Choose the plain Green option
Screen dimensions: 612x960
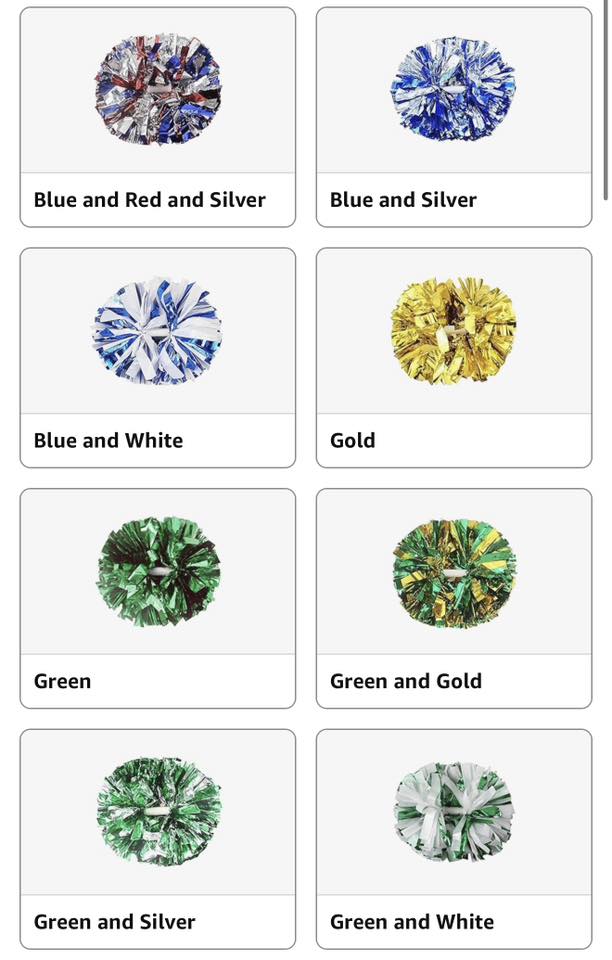(158, 598)
